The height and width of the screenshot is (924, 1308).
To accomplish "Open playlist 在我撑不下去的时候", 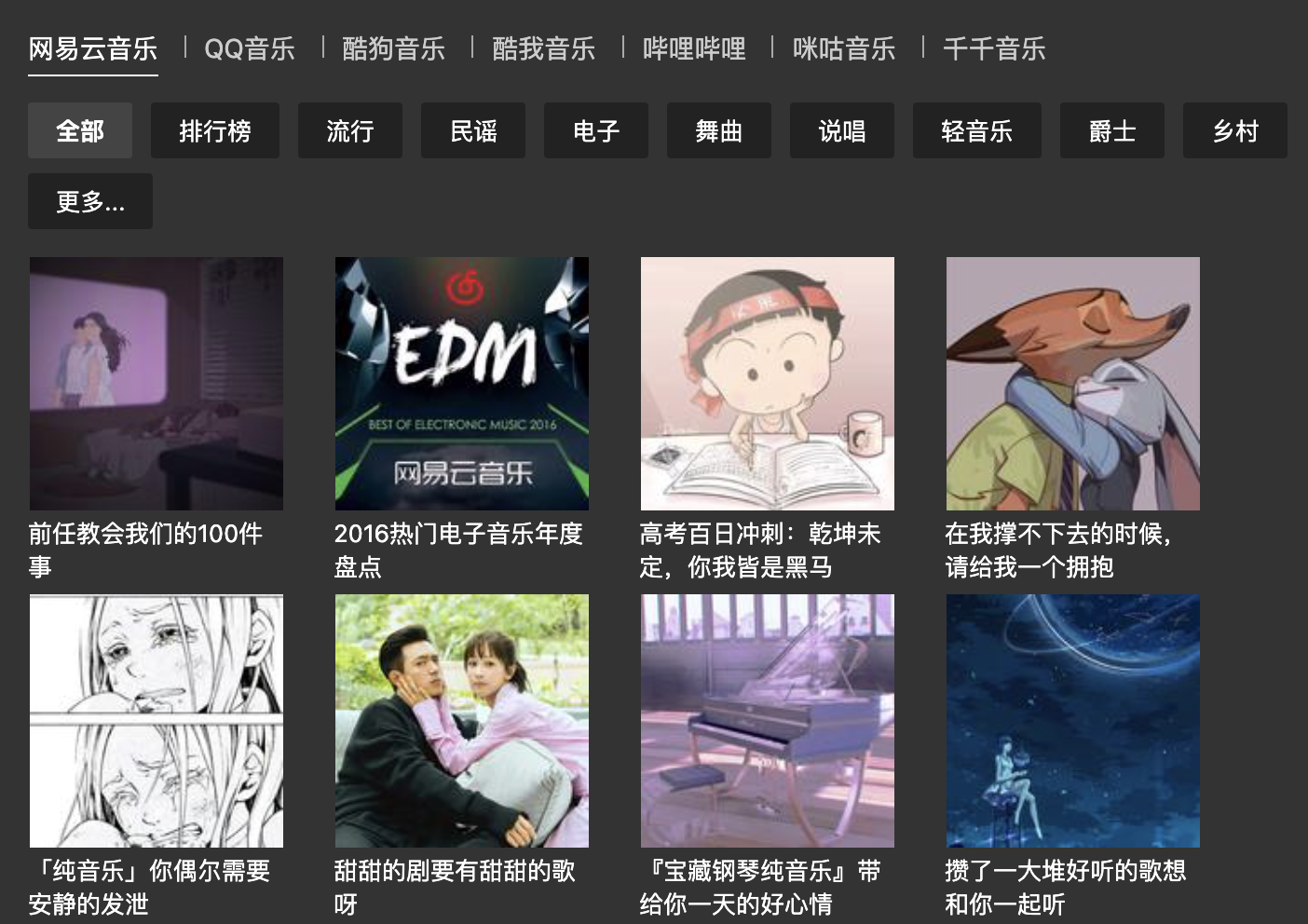I will [x=1073, y=384].
